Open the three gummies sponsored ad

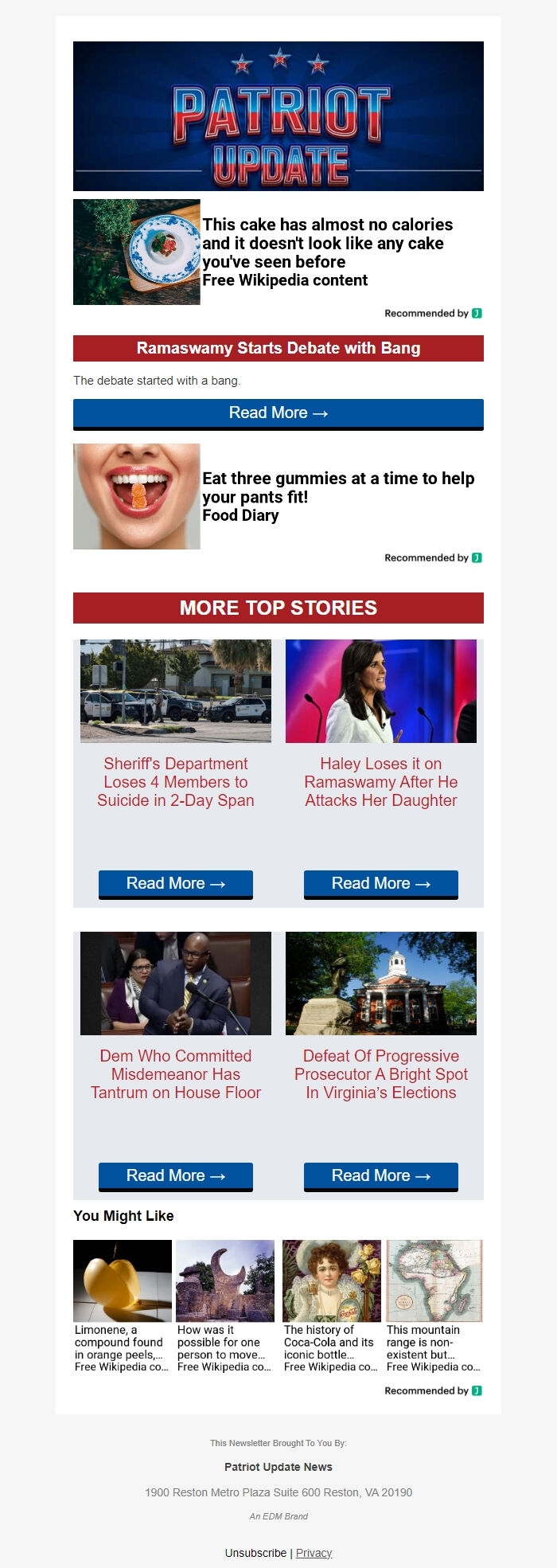coord(338,487)
